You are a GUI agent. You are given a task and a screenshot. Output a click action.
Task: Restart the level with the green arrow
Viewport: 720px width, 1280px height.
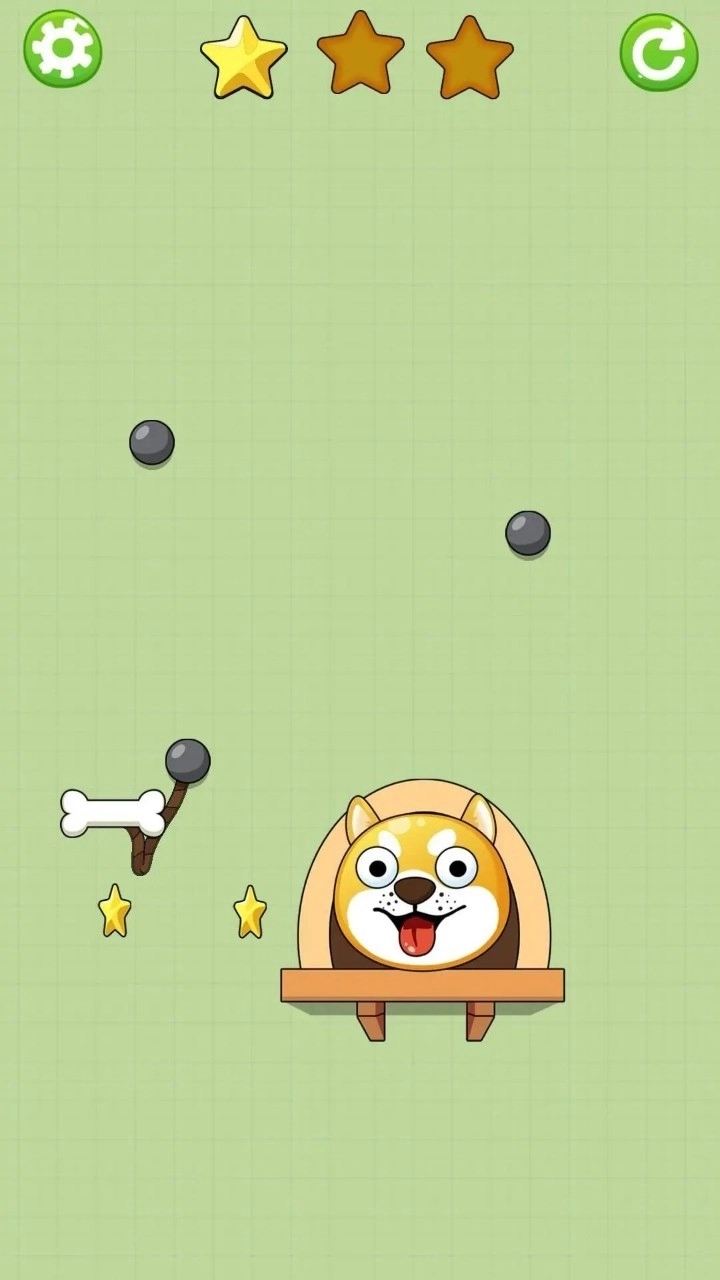click(x=658, y=52)
